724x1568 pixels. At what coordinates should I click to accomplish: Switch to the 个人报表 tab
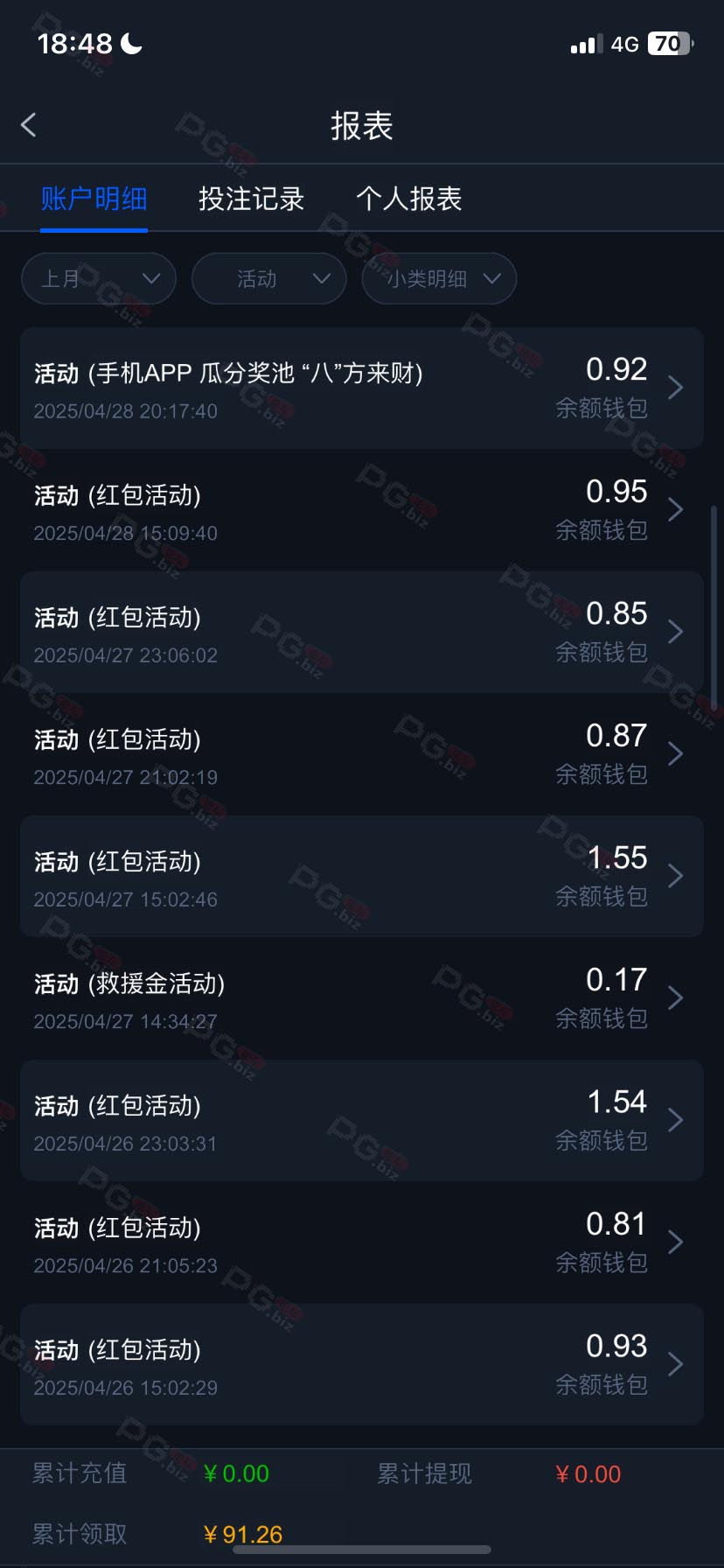408,199
